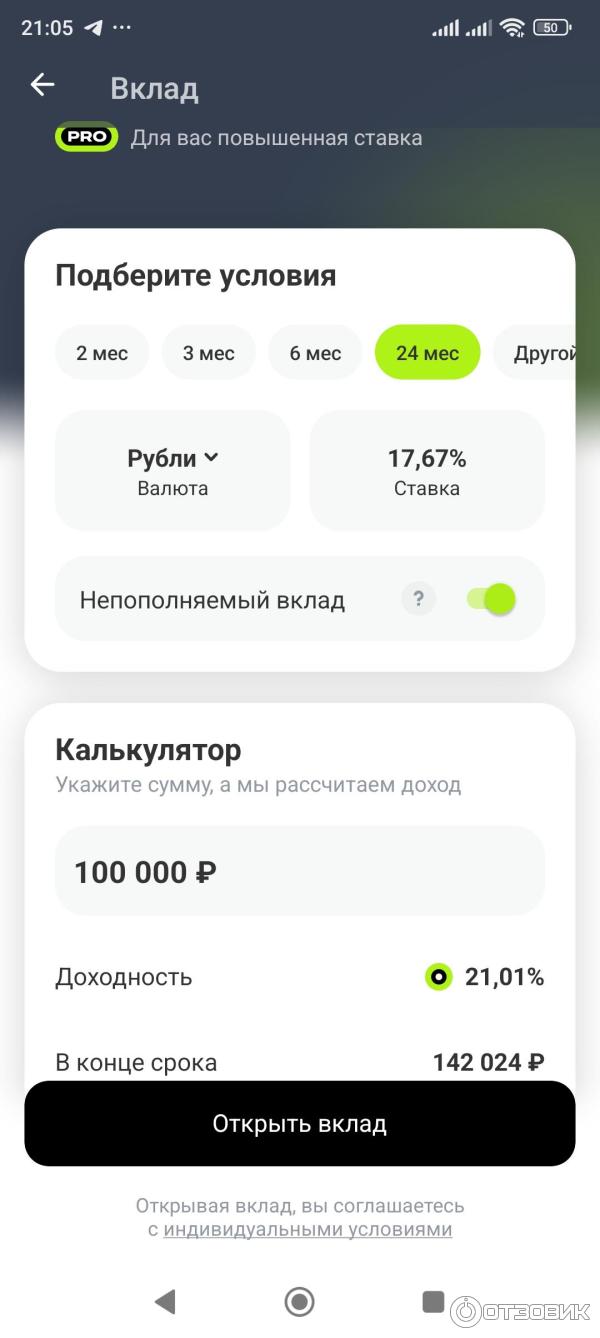Disable the Непополняемый вклад switch
The width and height of the screenshot is (600, 1338).
491,600
